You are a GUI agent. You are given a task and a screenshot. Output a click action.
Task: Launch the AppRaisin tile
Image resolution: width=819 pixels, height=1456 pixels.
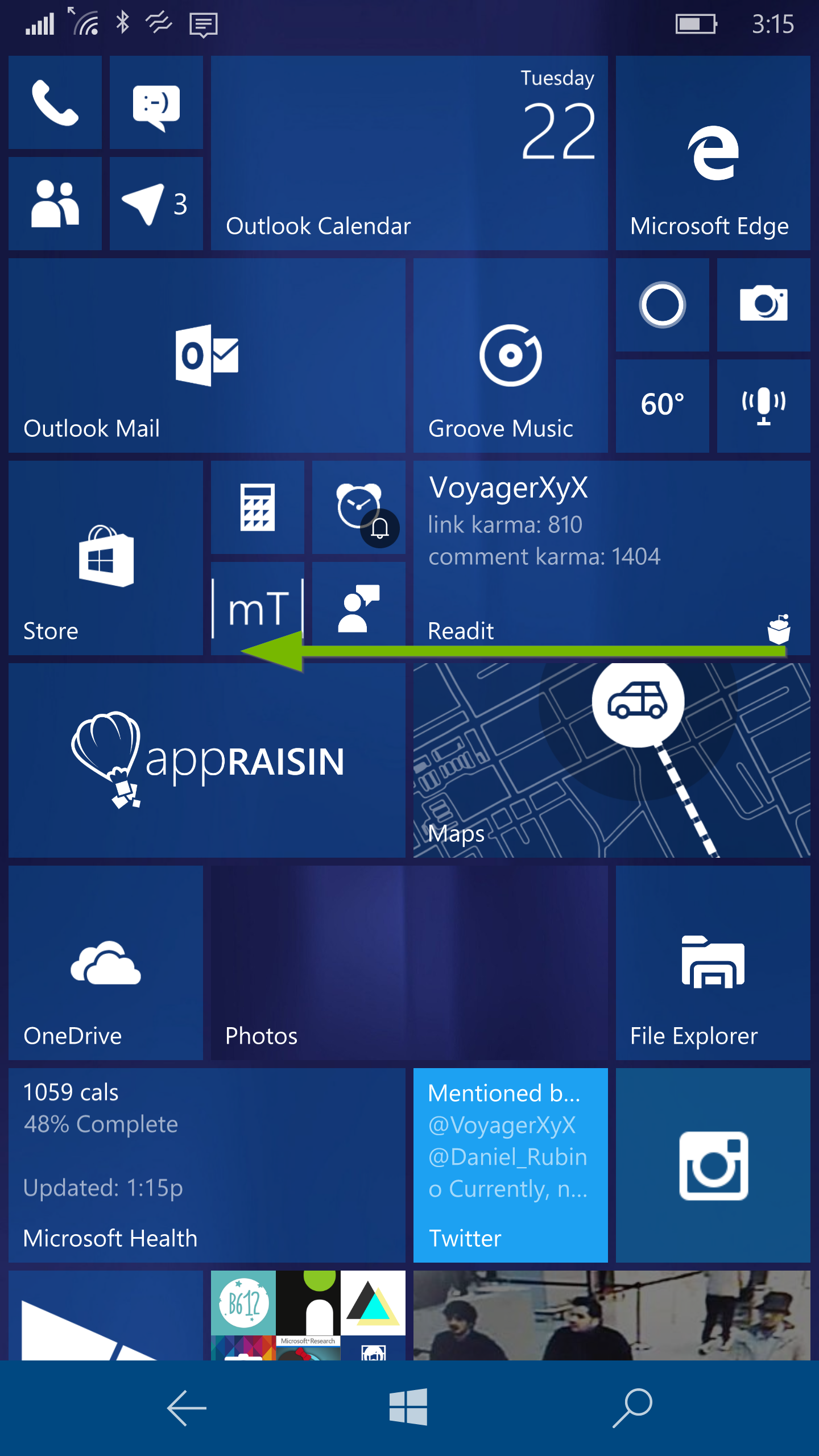(206, 760)
